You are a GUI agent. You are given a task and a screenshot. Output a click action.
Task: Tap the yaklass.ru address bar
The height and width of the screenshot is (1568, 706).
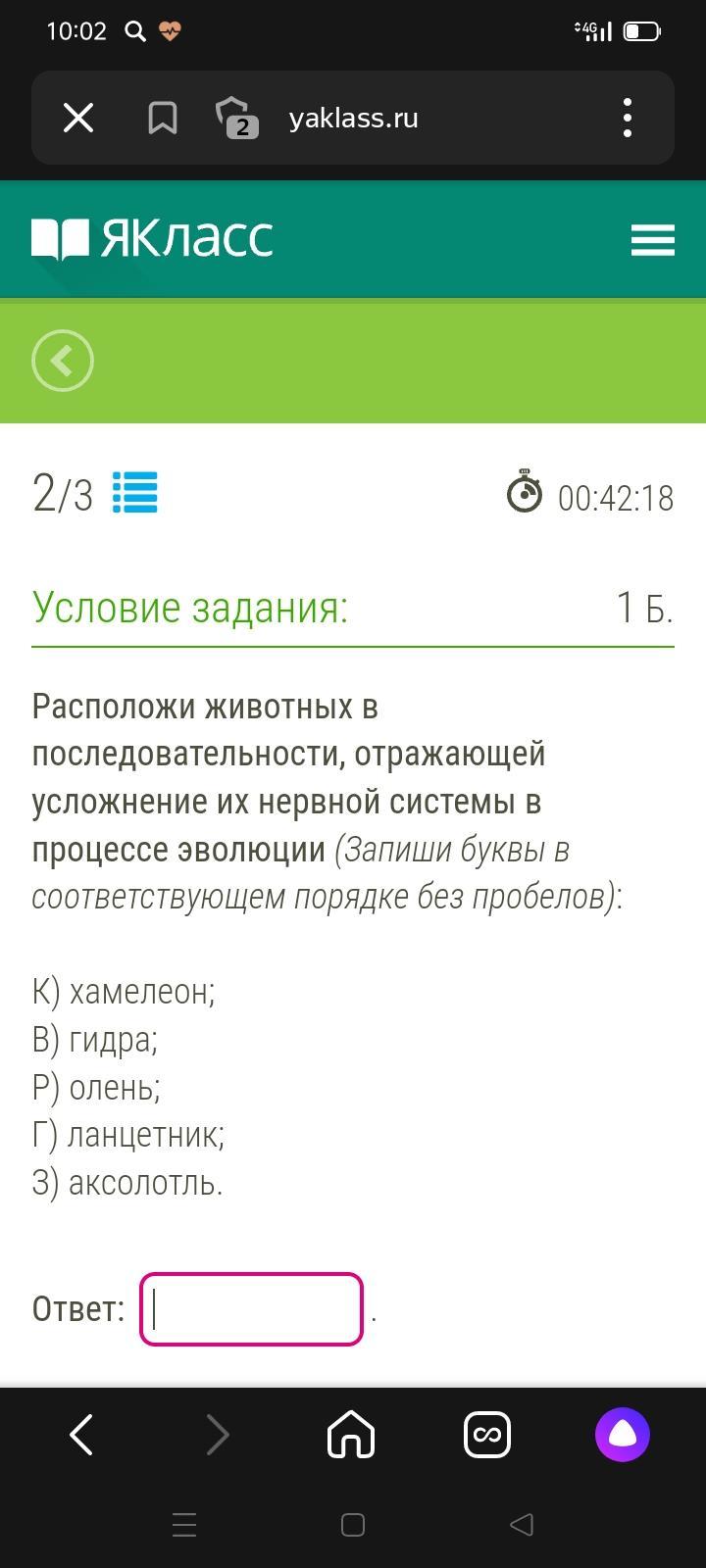point(392,119)
